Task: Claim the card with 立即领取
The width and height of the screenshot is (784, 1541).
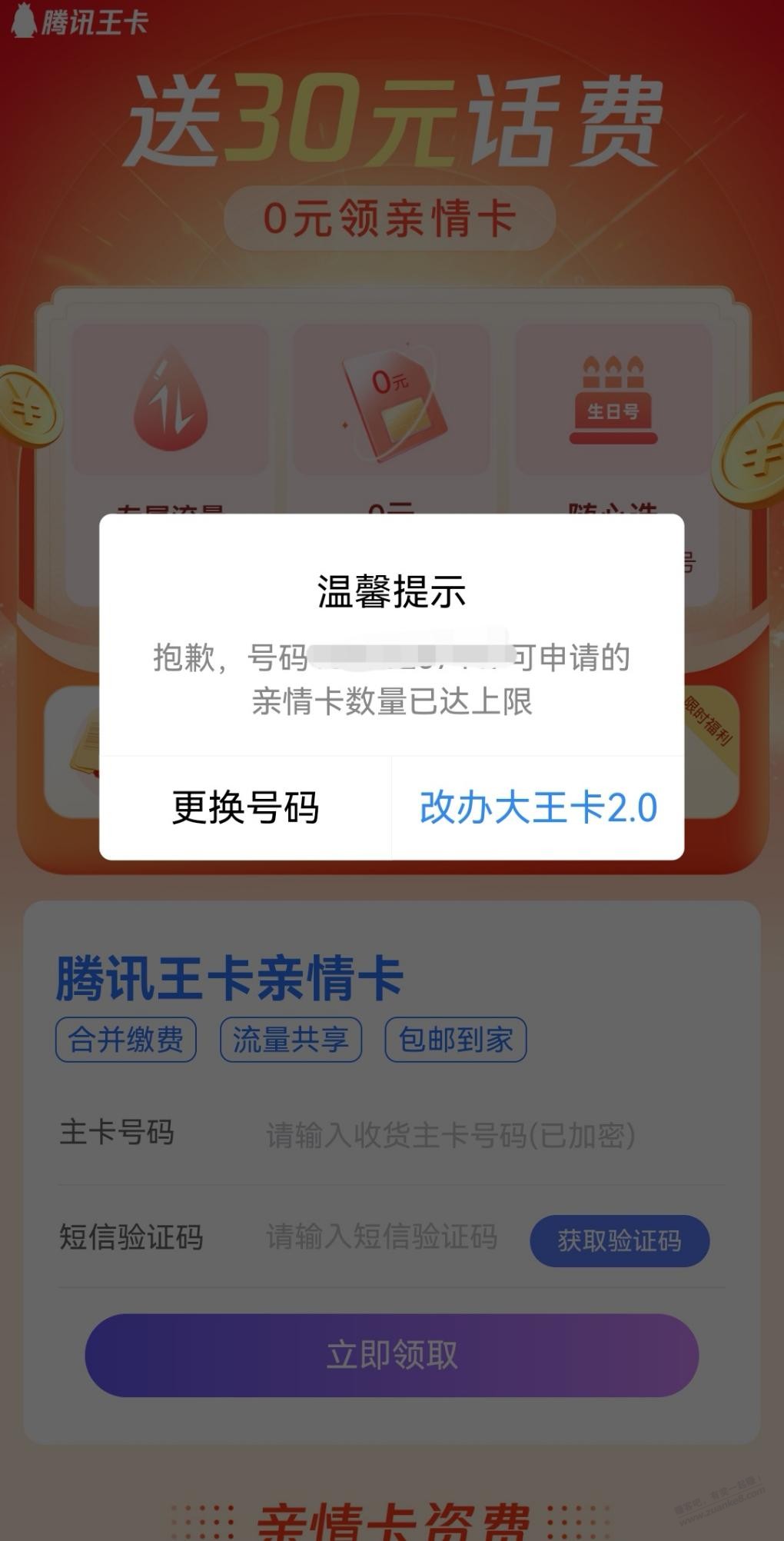Action: (391, 1355)
